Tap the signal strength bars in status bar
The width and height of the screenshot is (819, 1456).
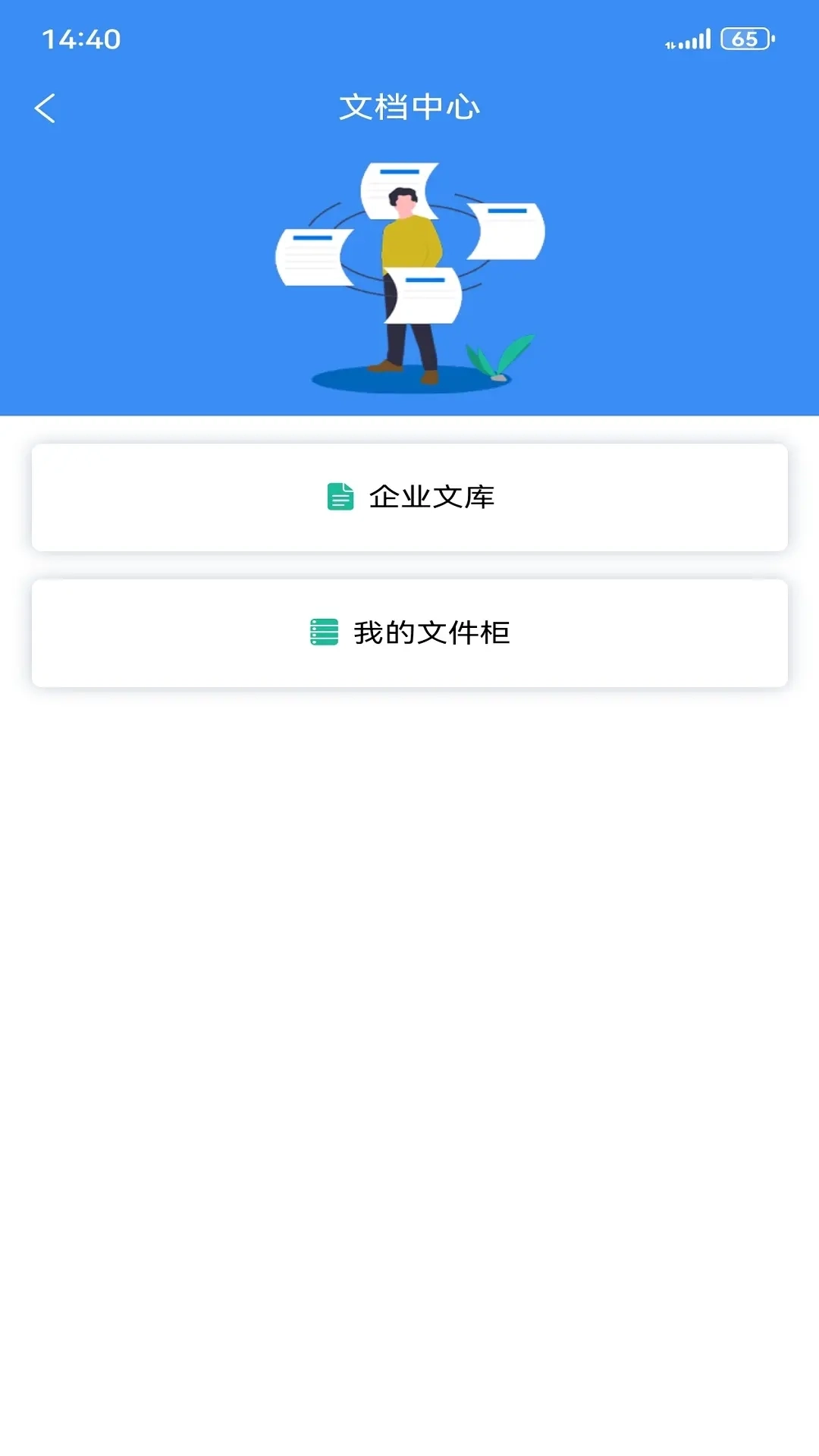[692, 39]
